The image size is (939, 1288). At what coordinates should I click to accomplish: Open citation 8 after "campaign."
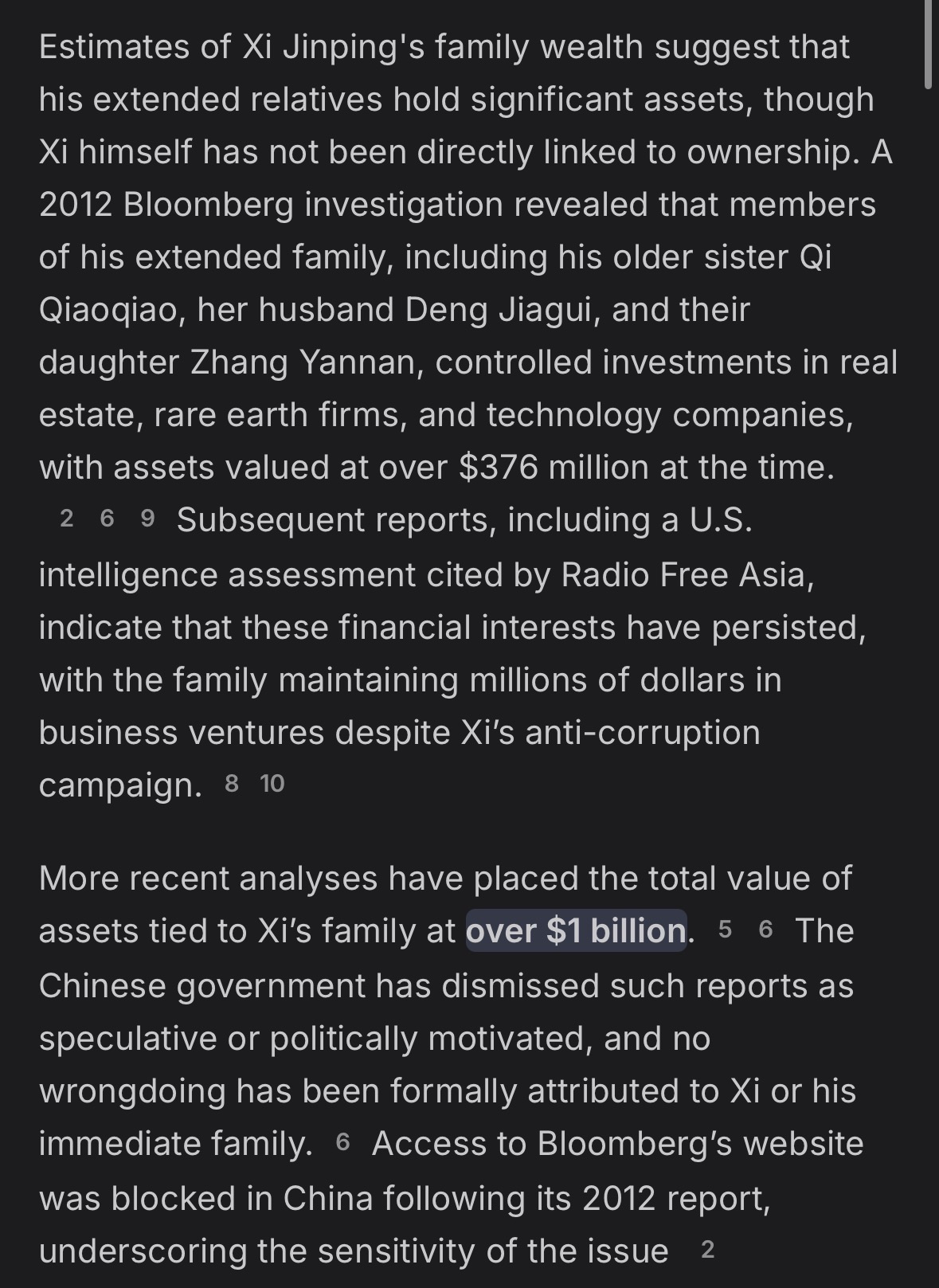(x=232, y=784)
